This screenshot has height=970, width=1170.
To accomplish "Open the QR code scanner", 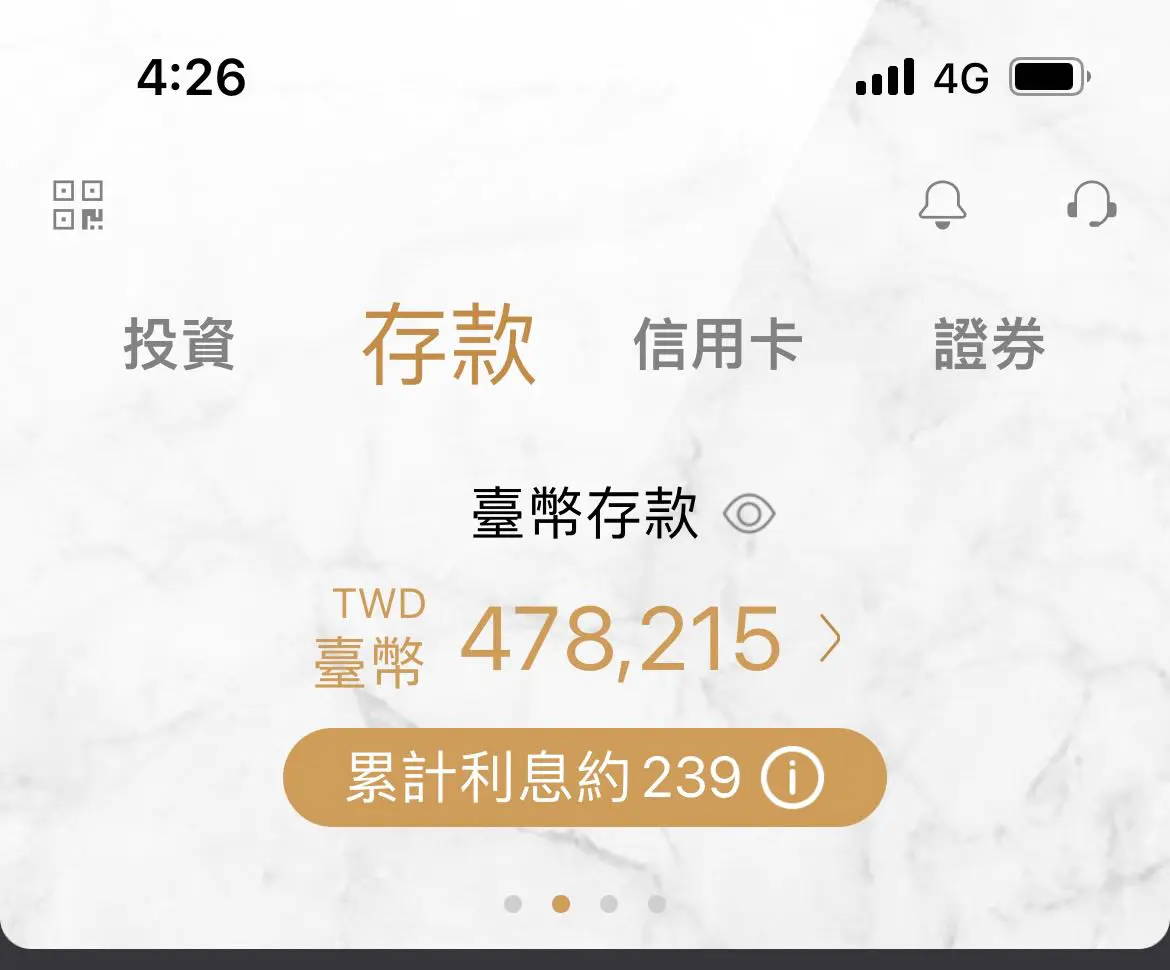I will pos(78,205).
